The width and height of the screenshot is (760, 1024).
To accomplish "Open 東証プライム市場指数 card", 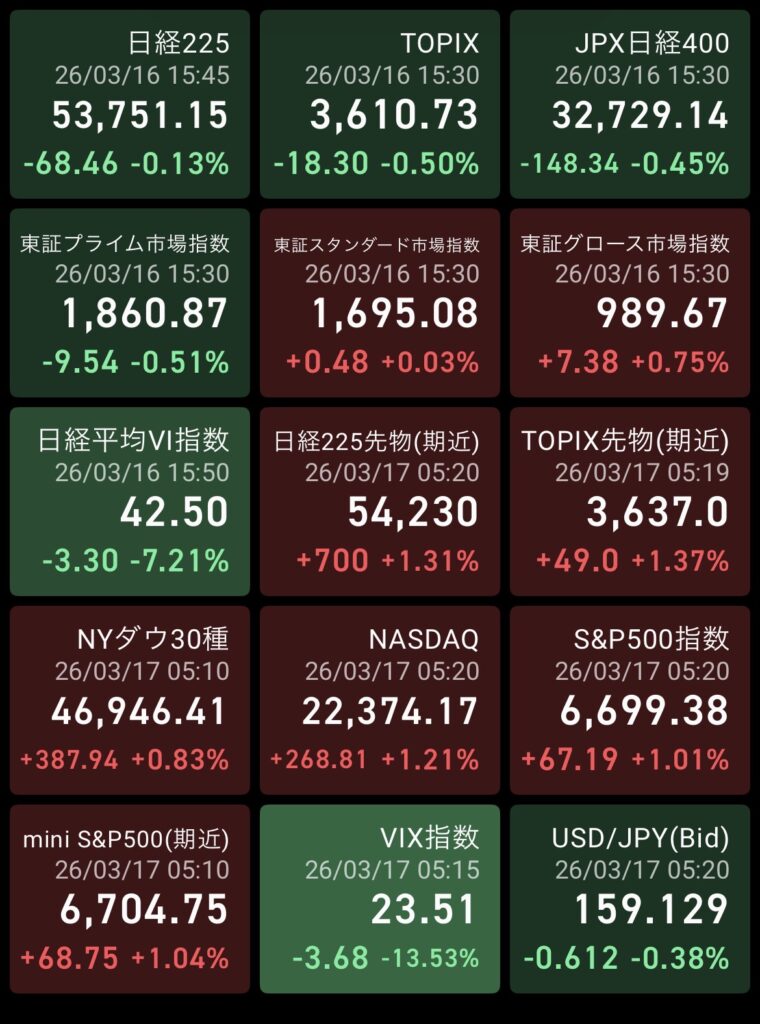I will coord(130,303).
